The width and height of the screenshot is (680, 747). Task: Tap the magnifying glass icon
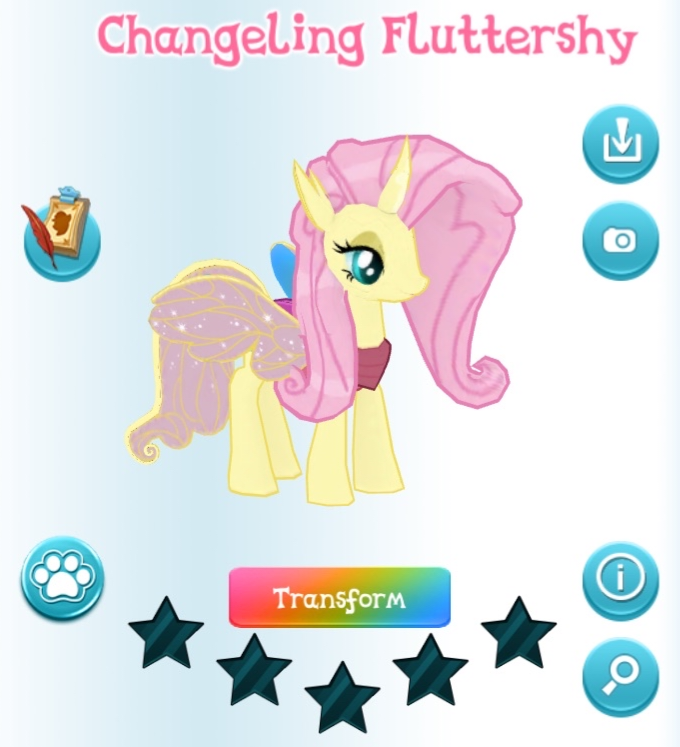pos(621,676)
